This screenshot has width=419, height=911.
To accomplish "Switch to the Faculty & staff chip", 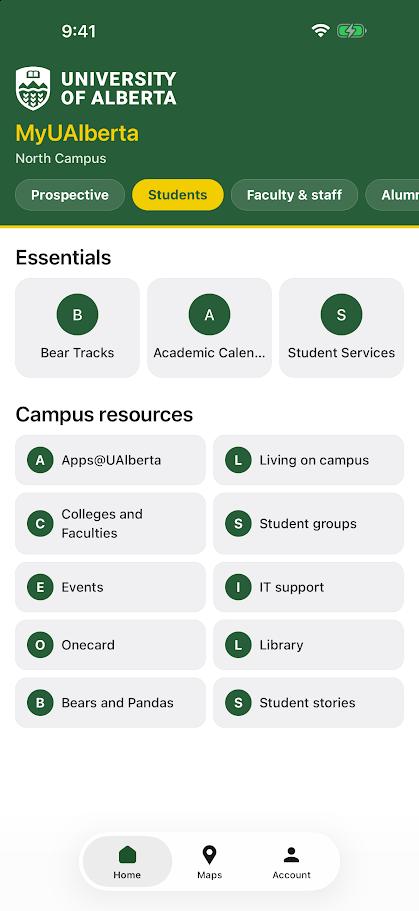I will tap(294, 195).
